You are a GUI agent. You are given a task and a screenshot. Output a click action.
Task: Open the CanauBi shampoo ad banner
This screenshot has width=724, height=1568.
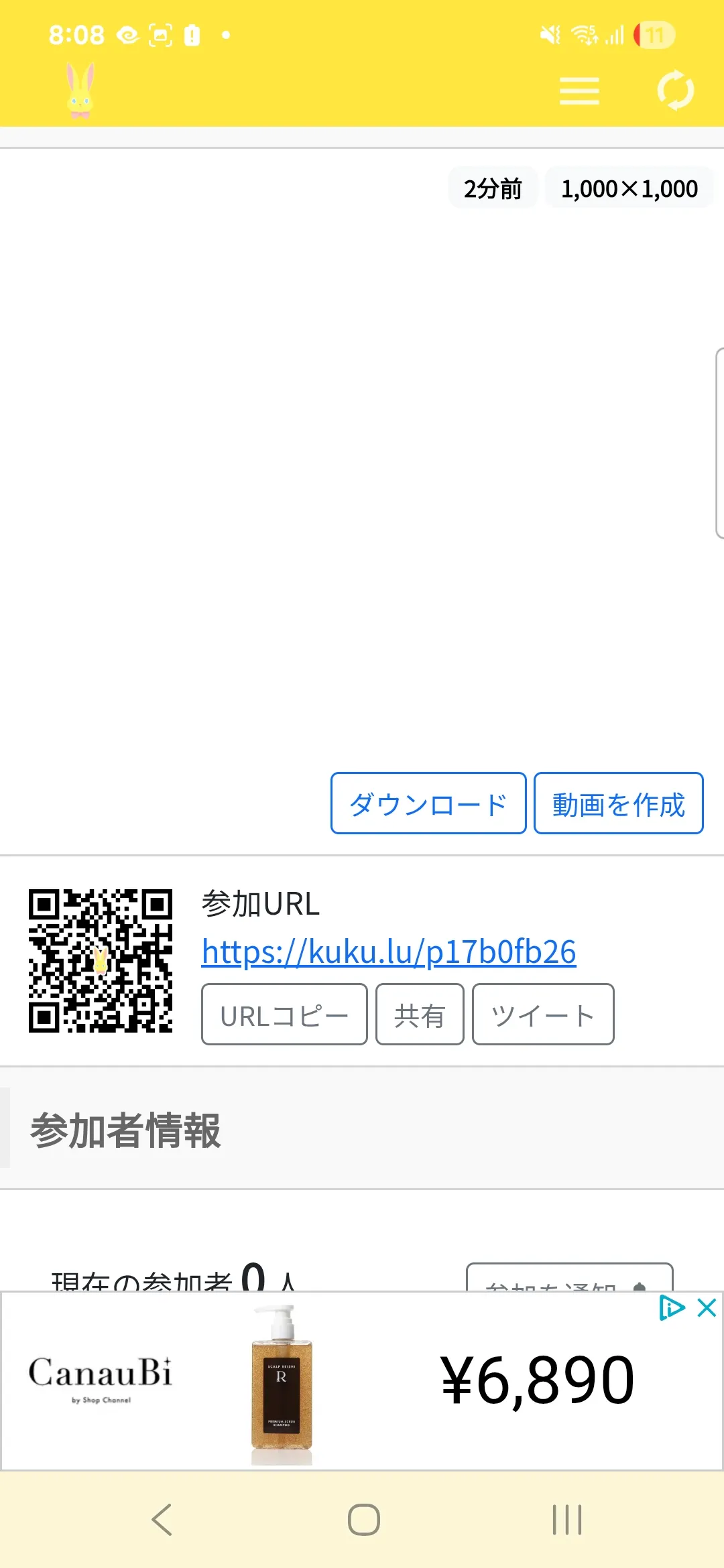(362, 1382)
